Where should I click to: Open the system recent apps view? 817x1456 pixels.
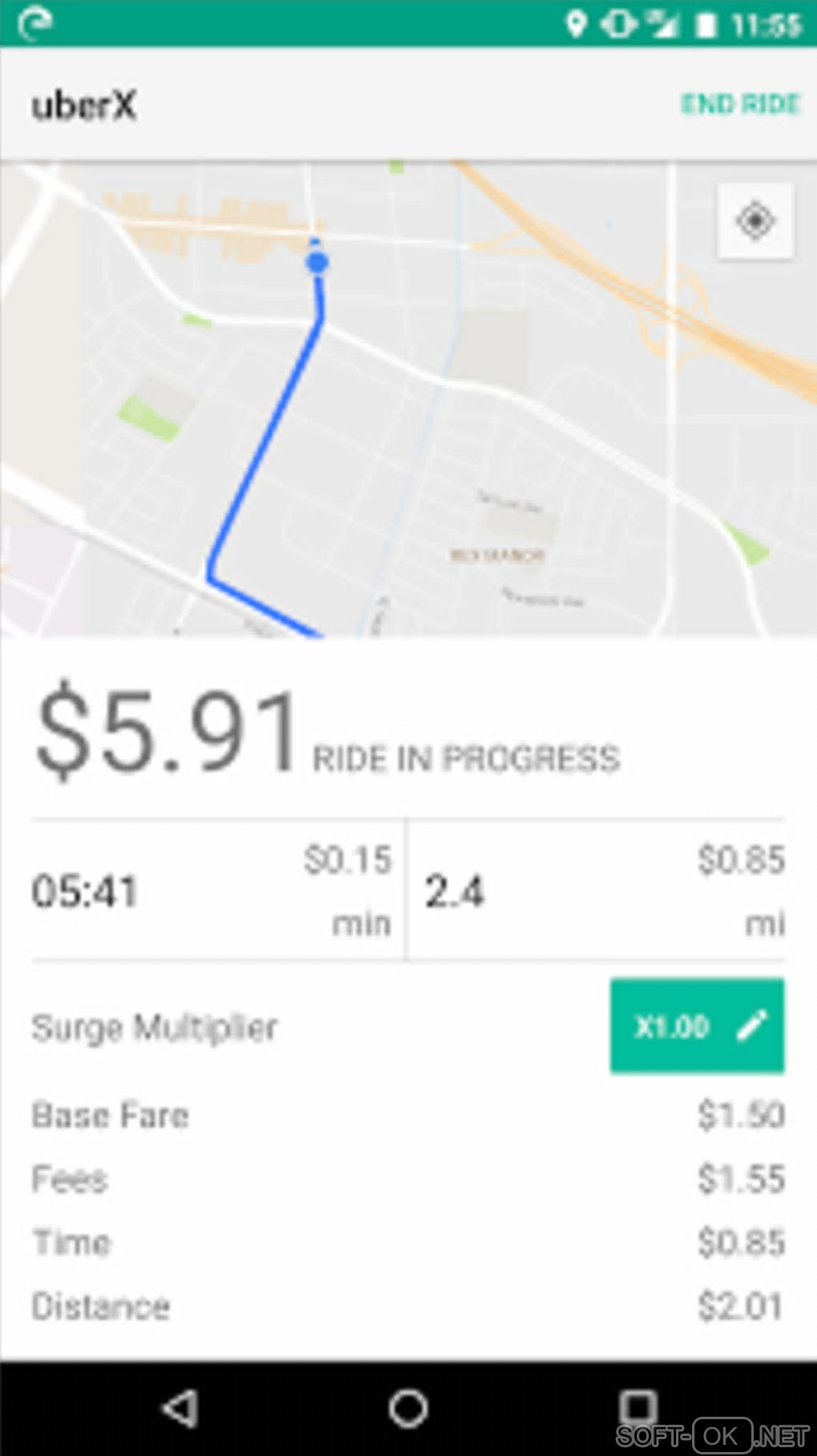[x=638, y=1406]
